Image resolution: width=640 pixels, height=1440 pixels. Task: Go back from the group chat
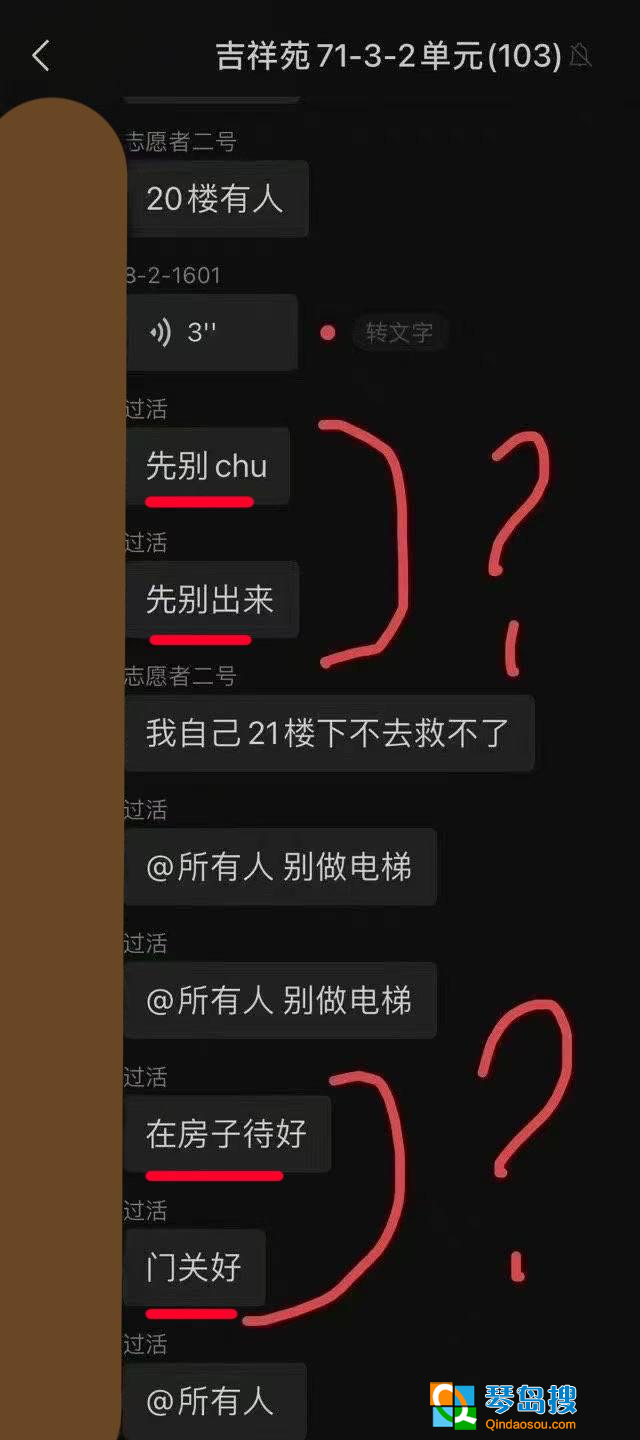tap(40, 56)
